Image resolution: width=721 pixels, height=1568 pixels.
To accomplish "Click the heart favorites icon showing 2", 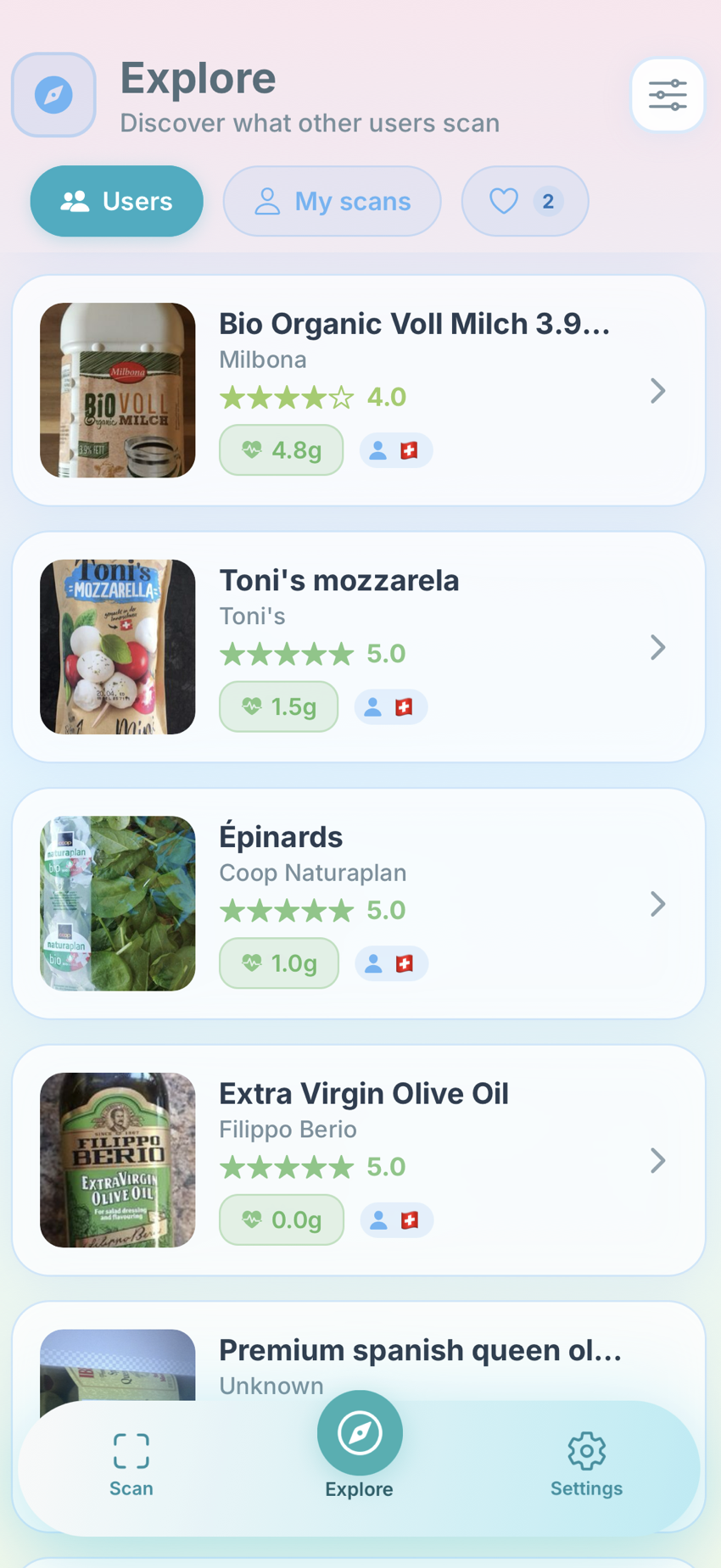I will coord(525,201).
